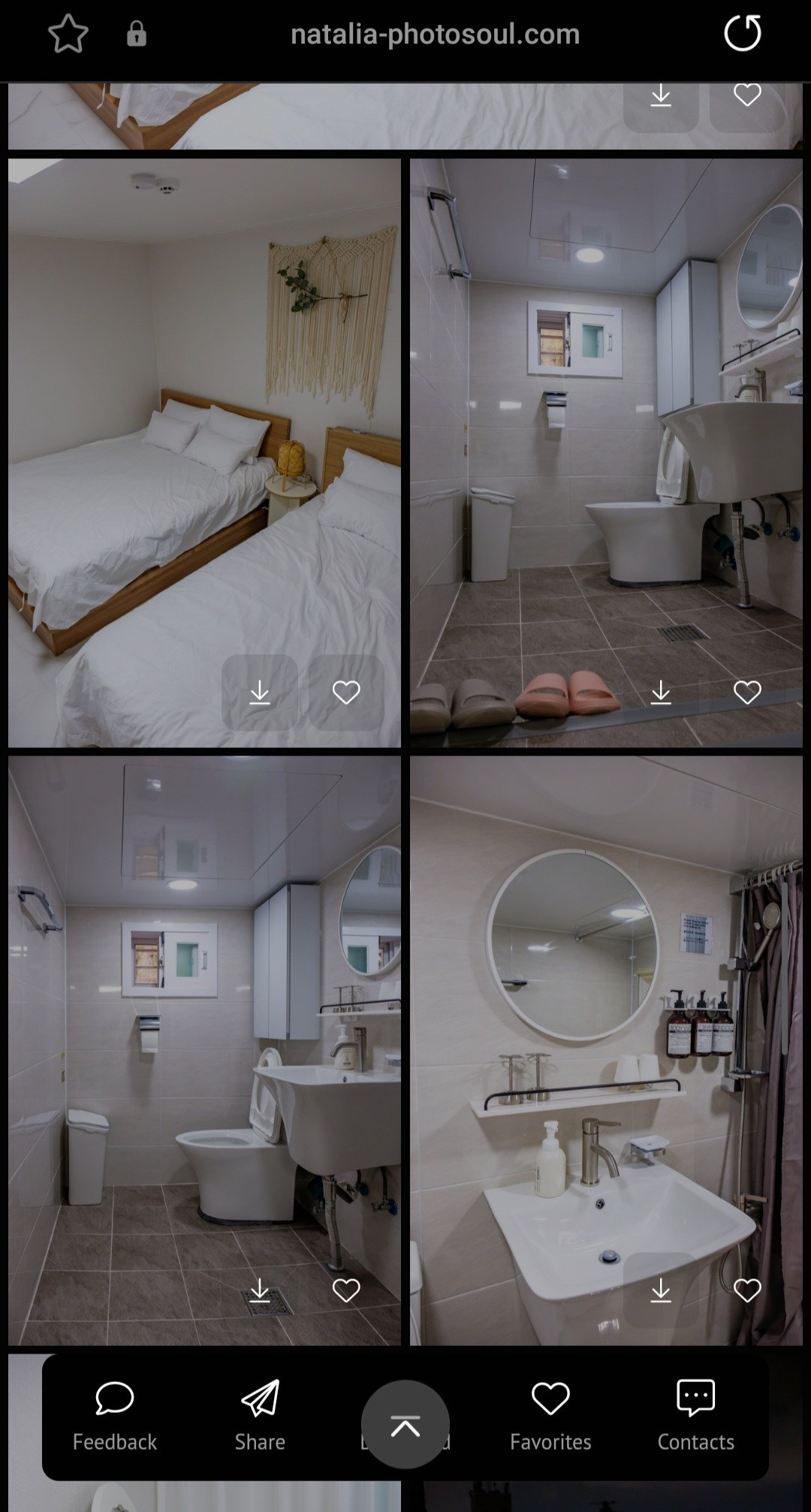Open Contacts in the bottom bar
This screenshot has height=1512, width=811.
695,1417
